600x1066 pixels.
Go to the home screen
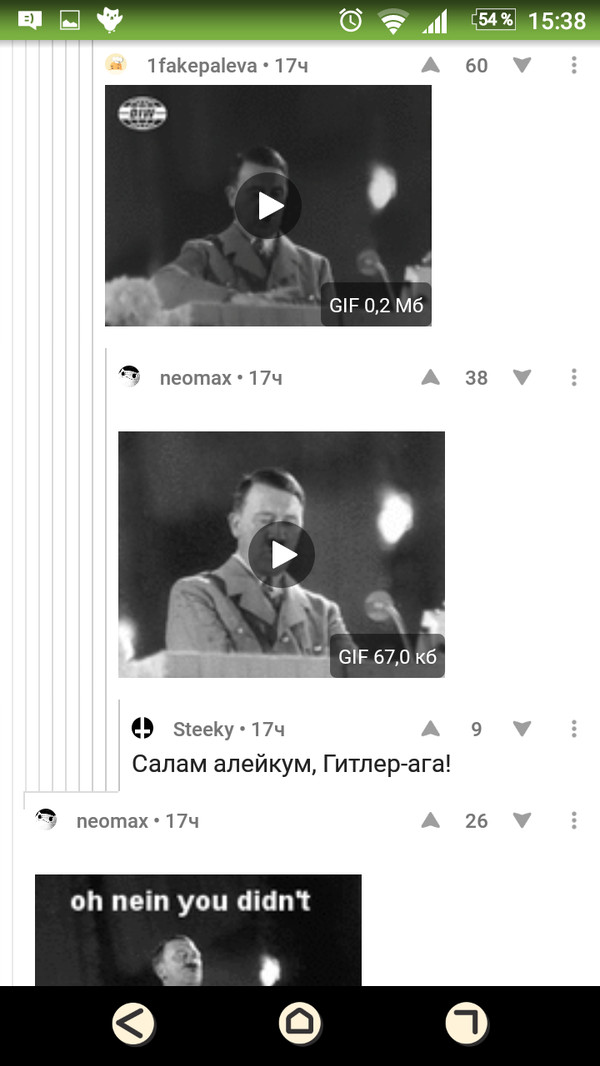299,1024
